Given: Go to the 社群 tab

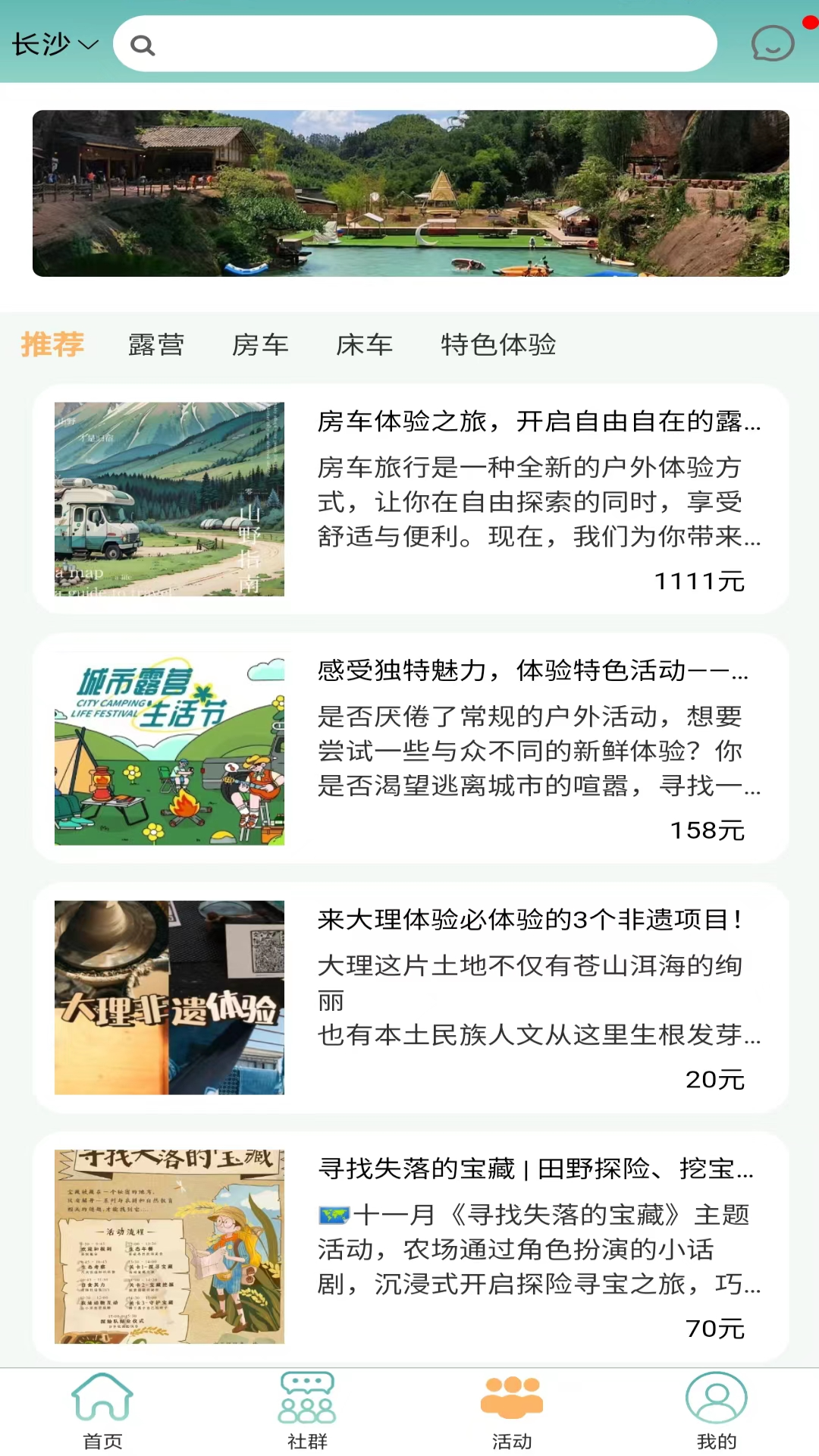Looking at the screenshot, I should [x=307, y=1411].
